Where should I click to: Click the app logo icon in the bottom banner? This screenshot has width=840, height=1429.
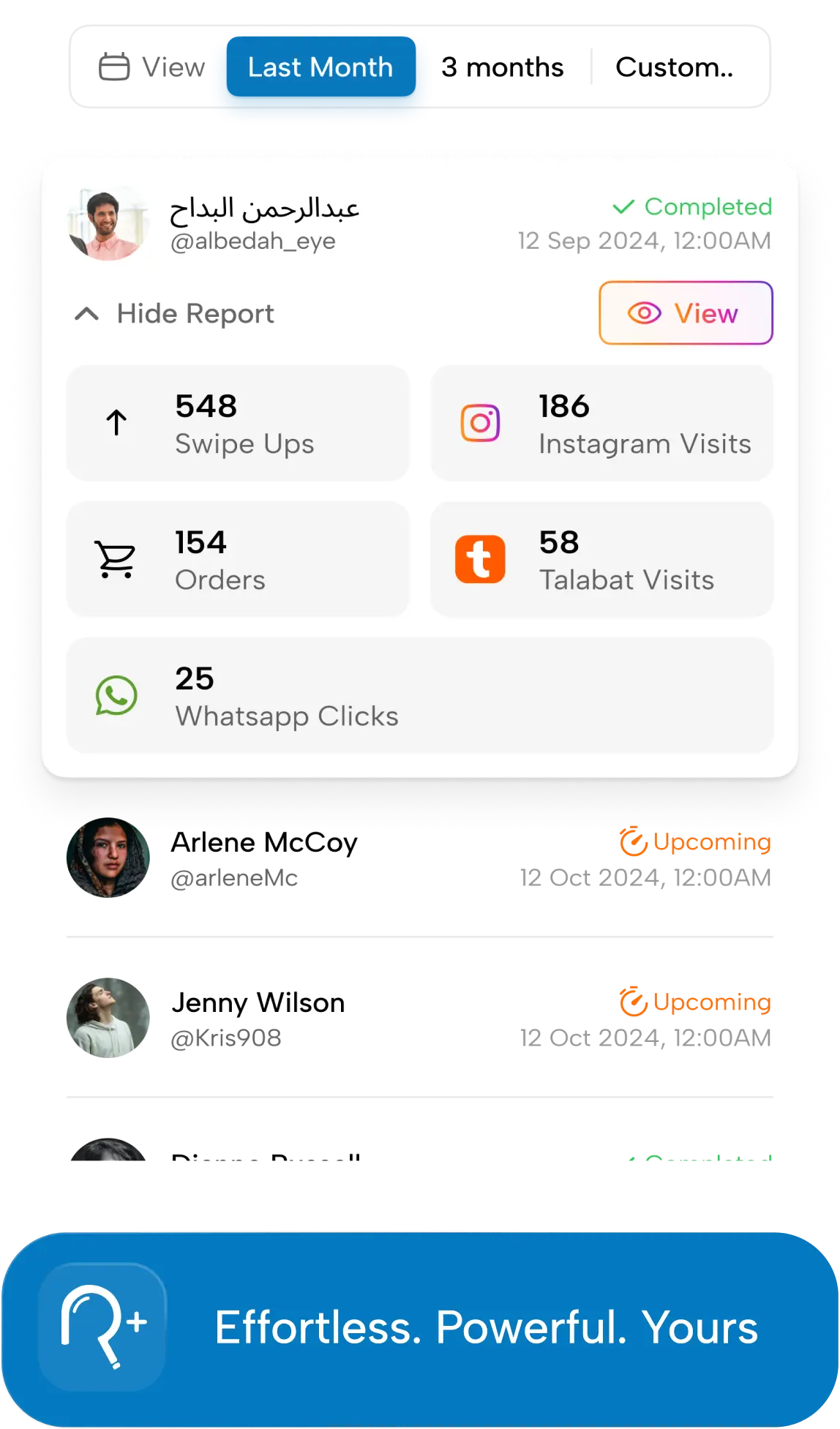pyautogui.click(x=102, y=1326)
